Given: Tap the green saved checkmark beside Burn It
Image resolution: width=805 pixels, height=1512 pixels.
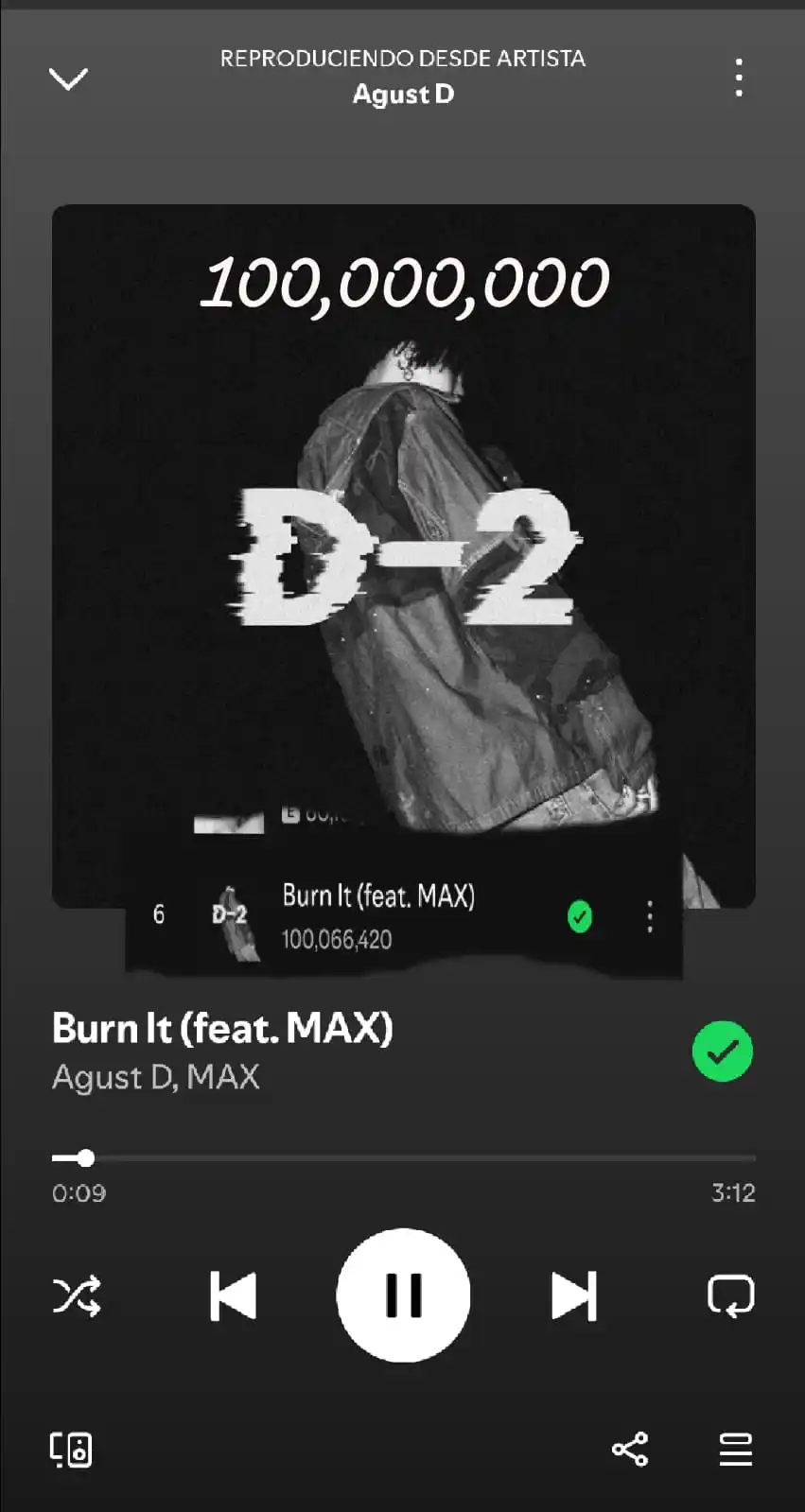Looking at the screenshot, I should pyautogui.click(x=722, y=1051).
